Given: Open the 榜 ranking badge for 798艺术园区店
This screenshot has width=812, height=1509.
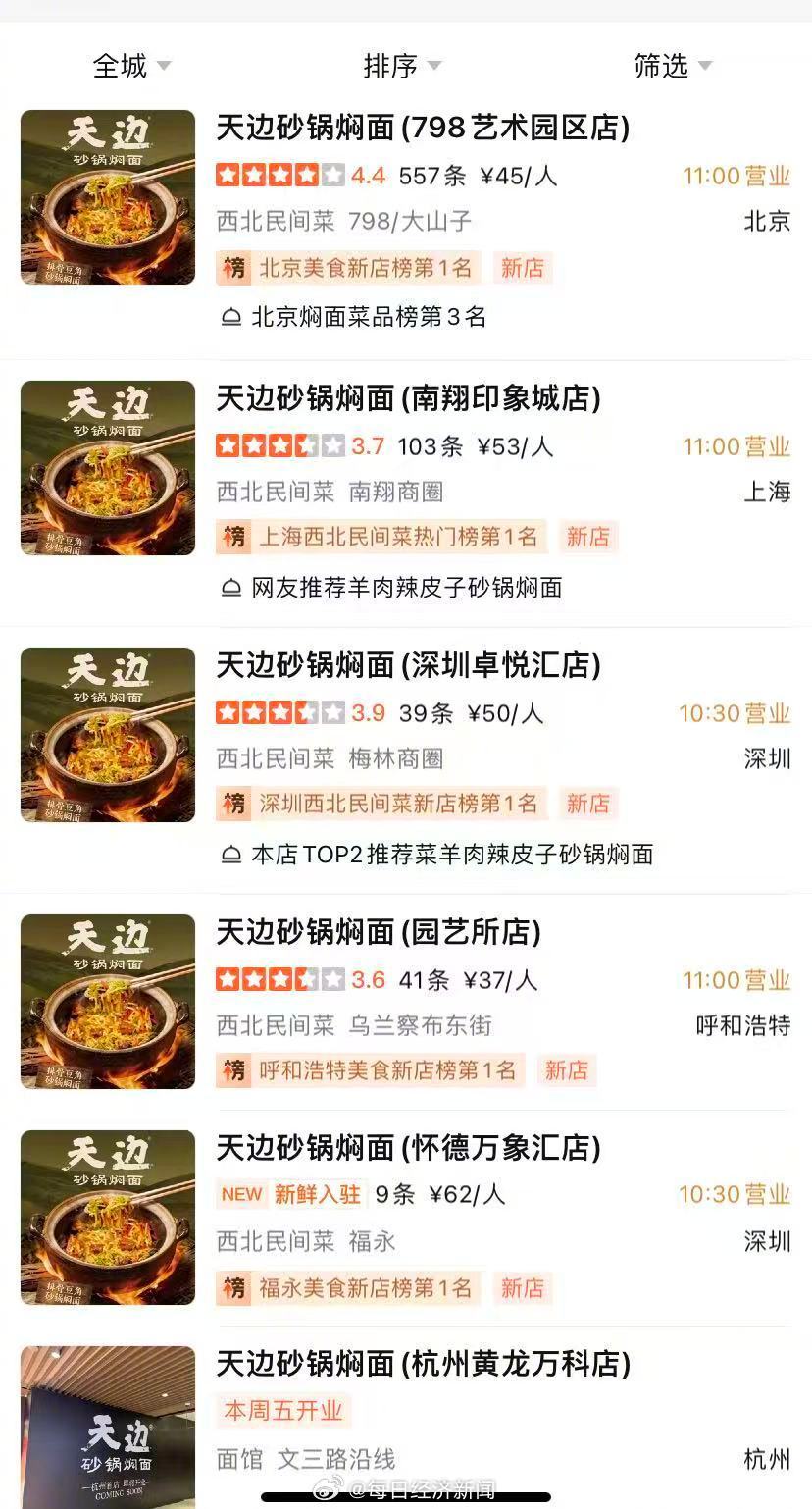Looking at the screenshot, I should click(x=233, y=268).
